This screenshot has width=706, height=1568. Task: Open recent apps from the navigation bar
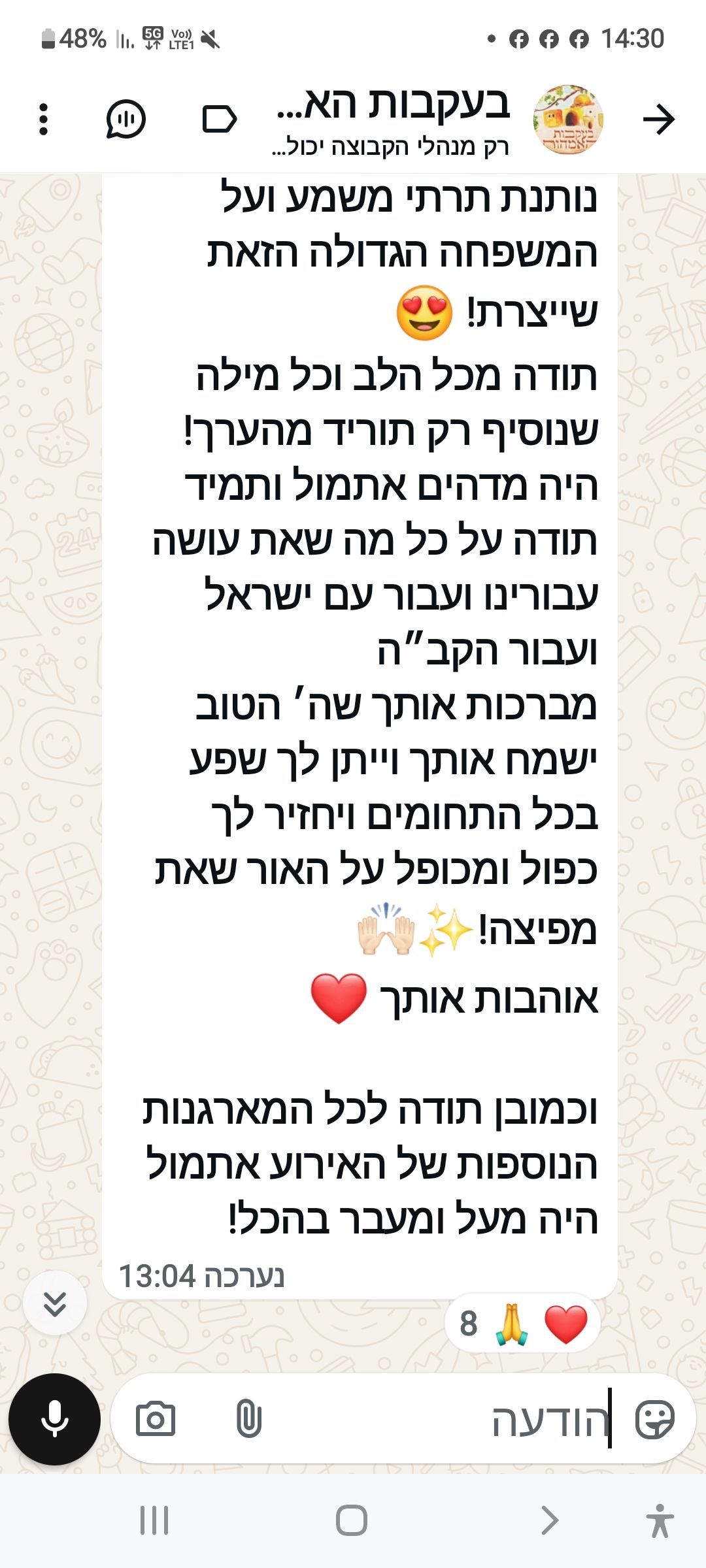coord(154,1520)
